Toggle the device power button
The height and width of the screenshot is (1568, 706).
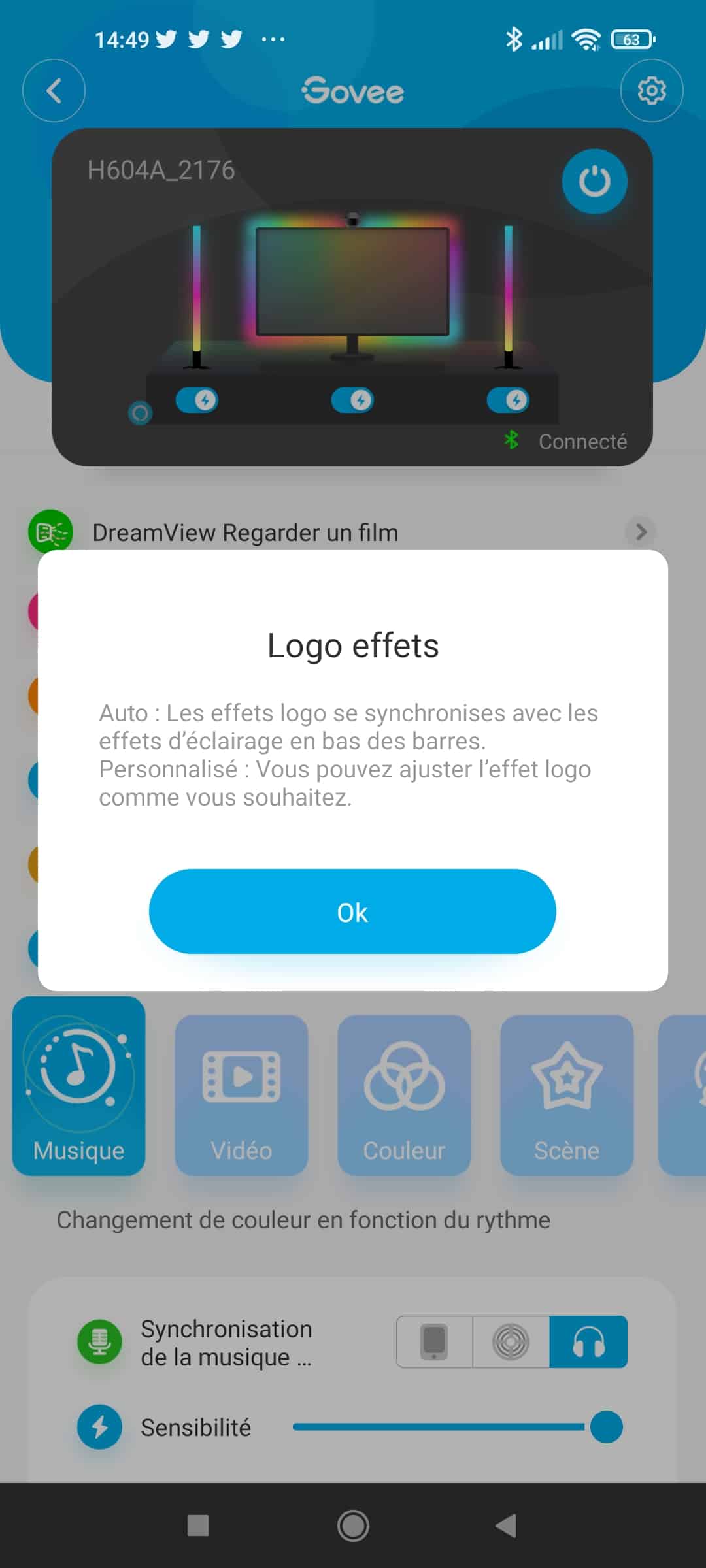594,182
